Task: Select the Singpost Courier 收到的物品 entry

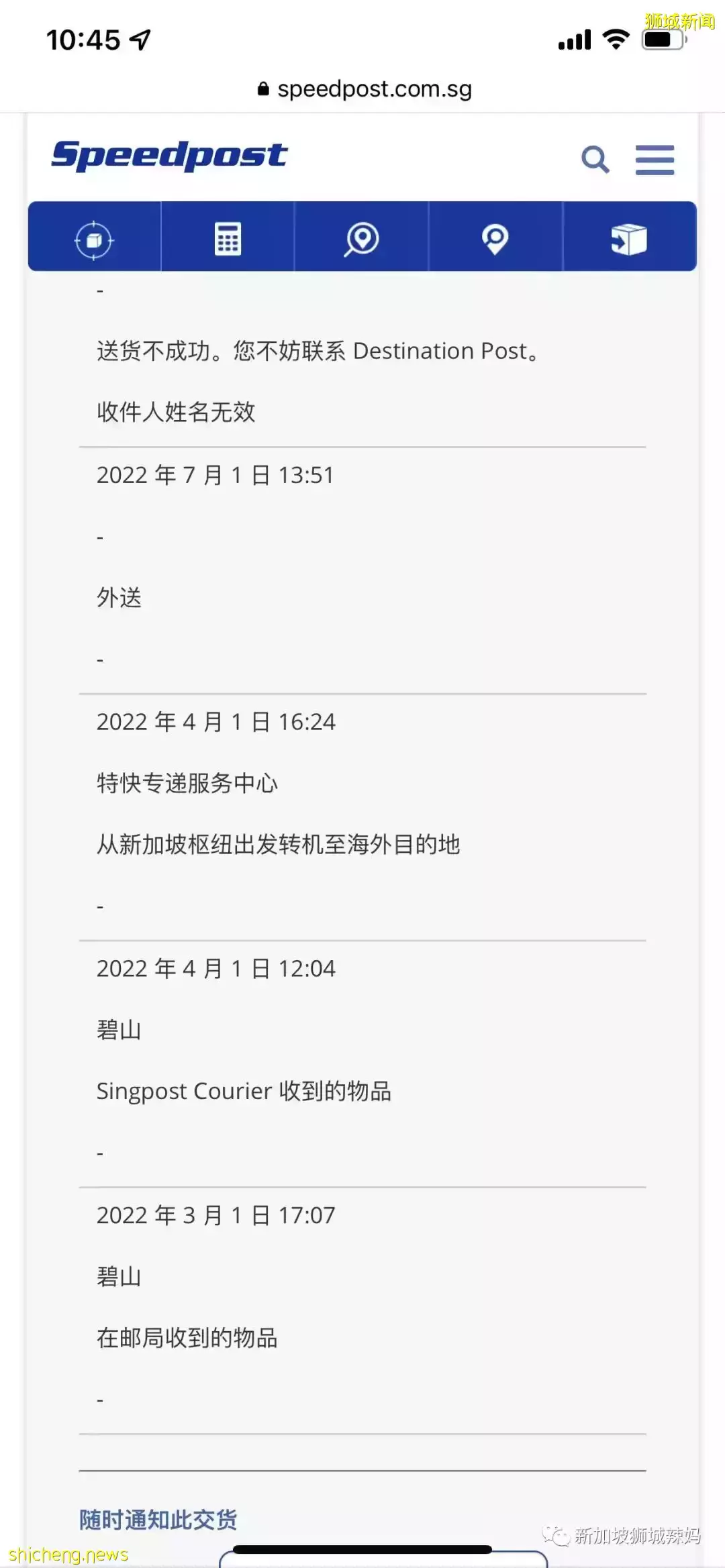Action: pos(246,1091)
